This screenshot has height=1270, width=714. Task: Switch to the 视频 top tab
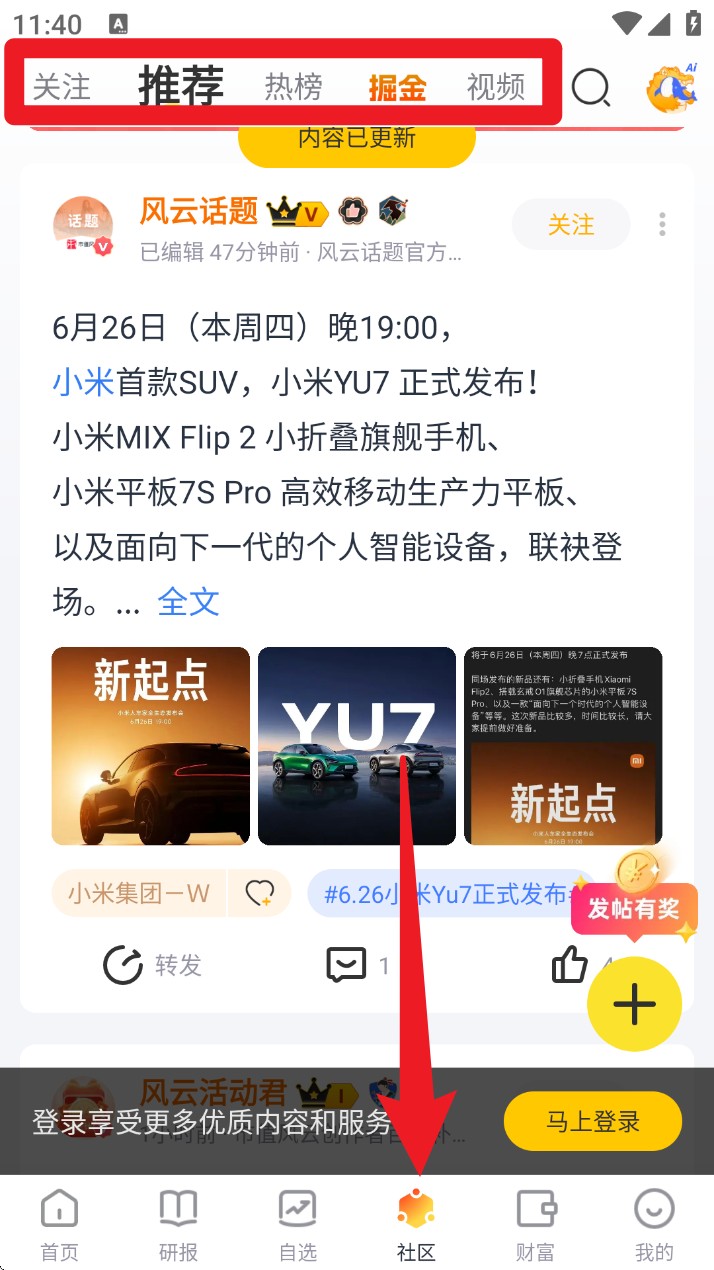click(x=495, y=87)
